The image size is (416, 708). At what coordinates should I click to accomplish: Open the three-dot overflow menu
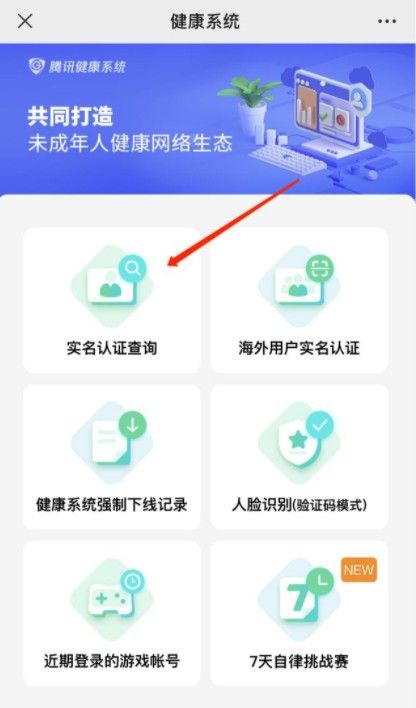point(387,21)
